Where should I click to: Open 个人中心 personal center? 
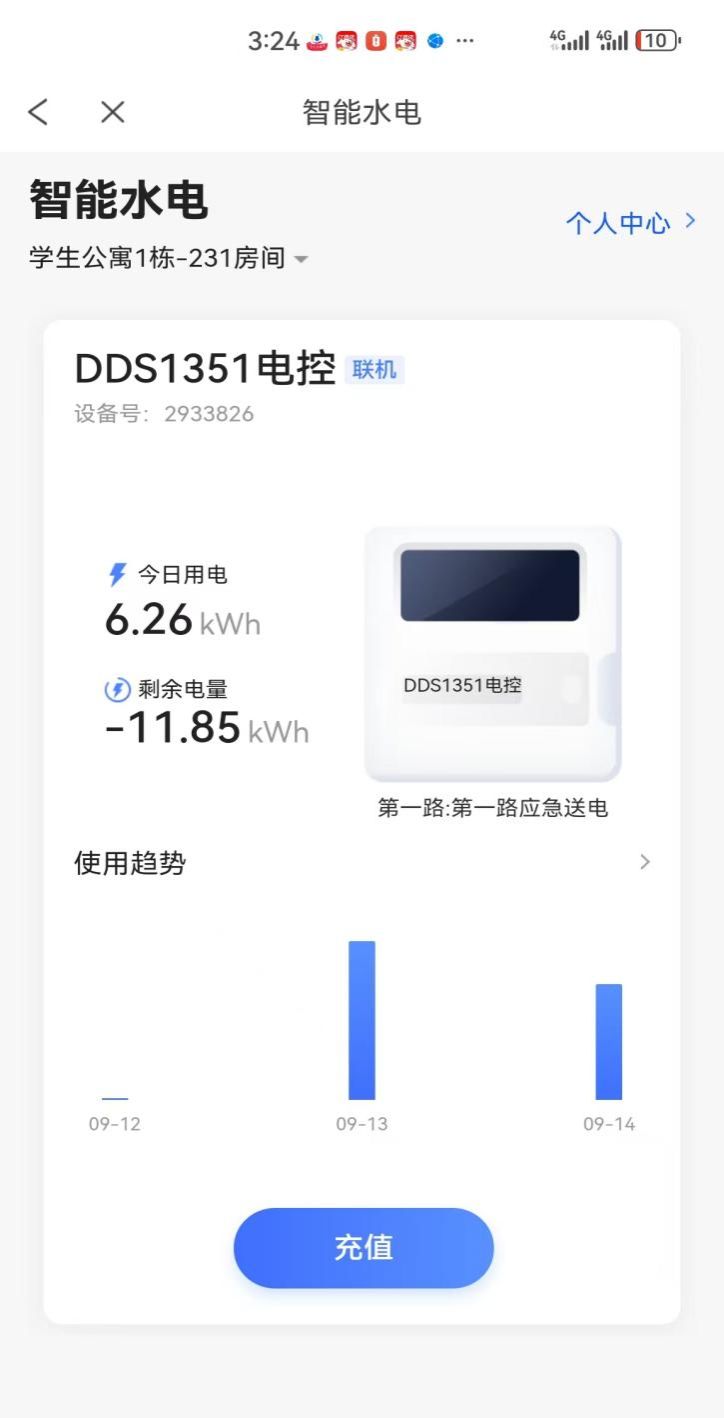(x=630, y=222)
